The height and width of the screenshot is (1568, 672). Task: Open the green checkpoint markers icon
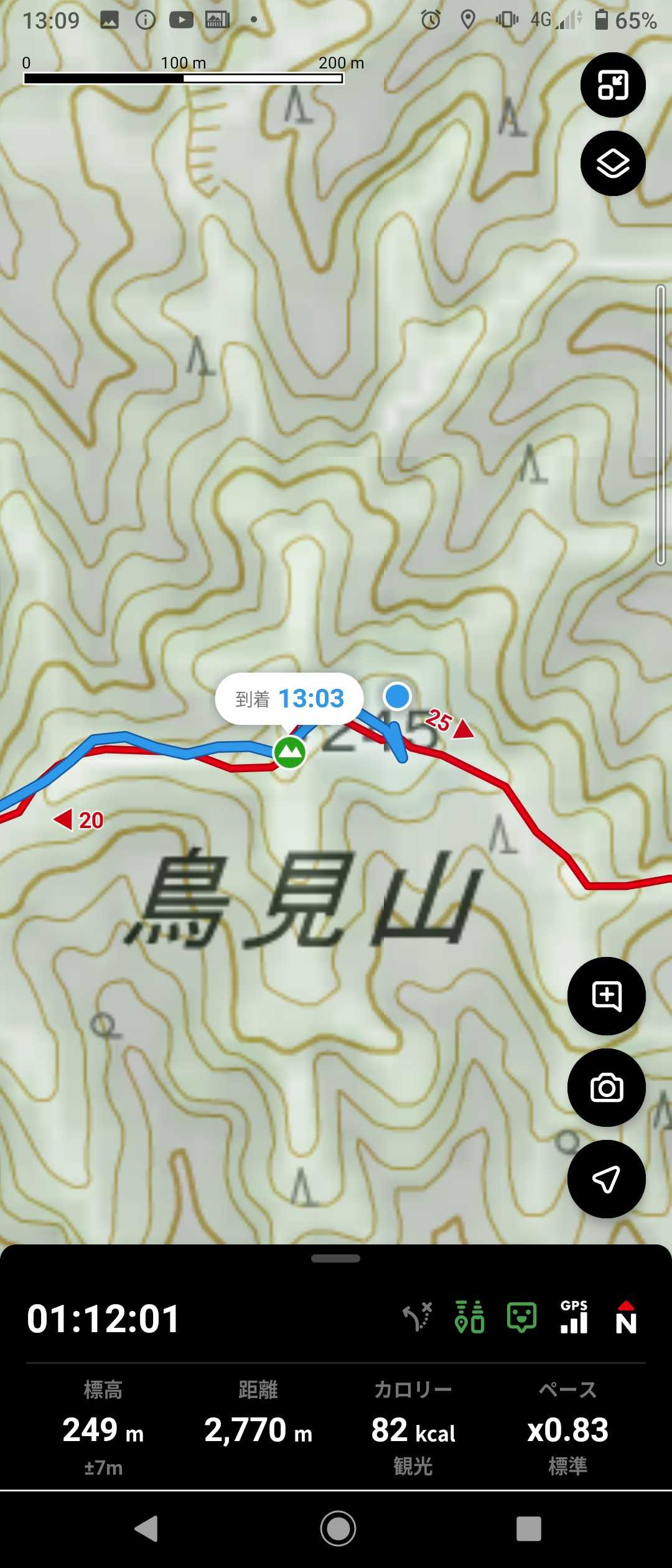click(x=470, y=1317)
